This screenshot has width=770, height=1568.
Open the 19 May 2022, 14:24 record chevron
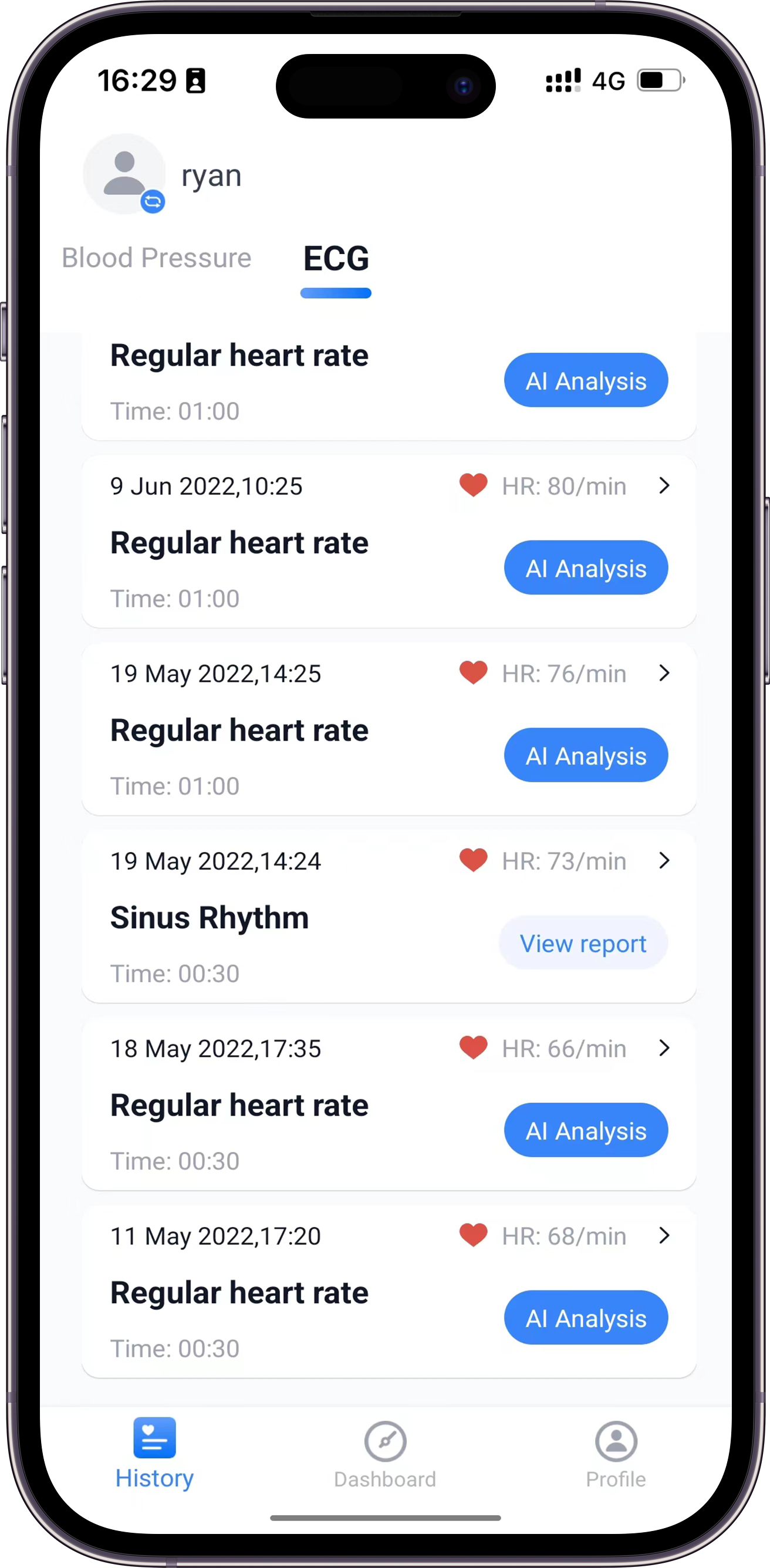coord(664,861)
